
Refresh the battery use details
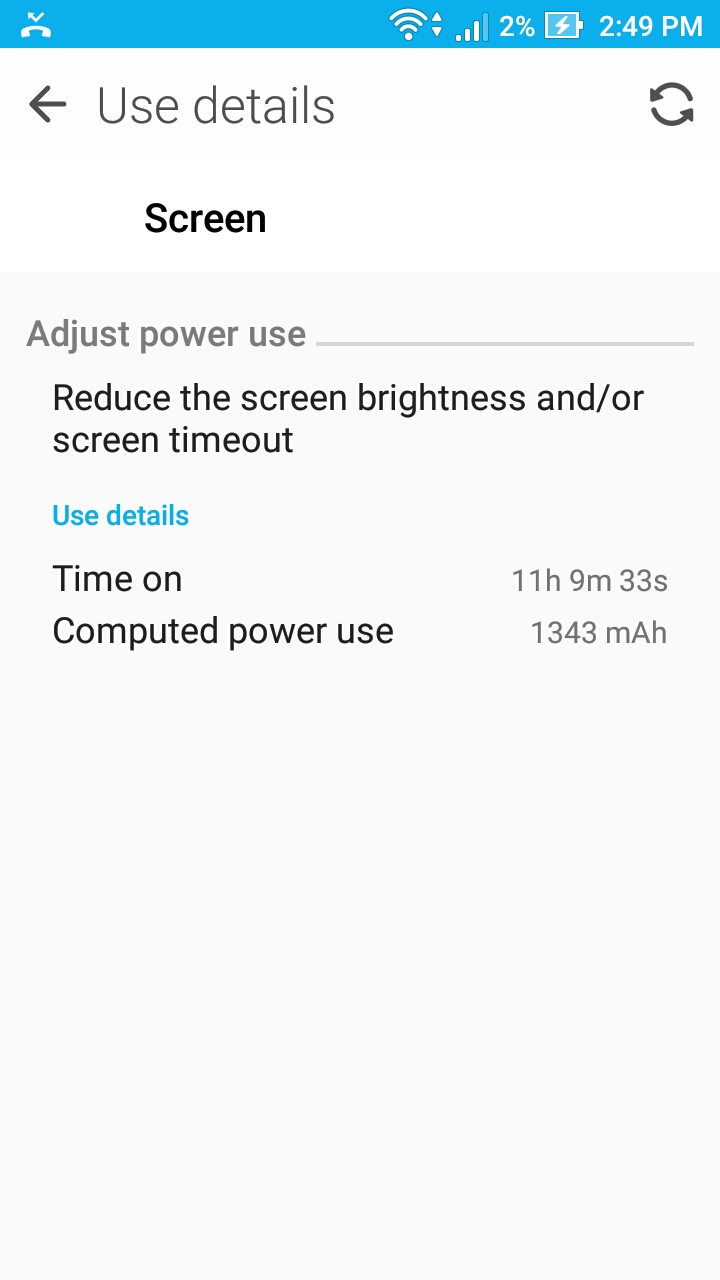[672, 104]
